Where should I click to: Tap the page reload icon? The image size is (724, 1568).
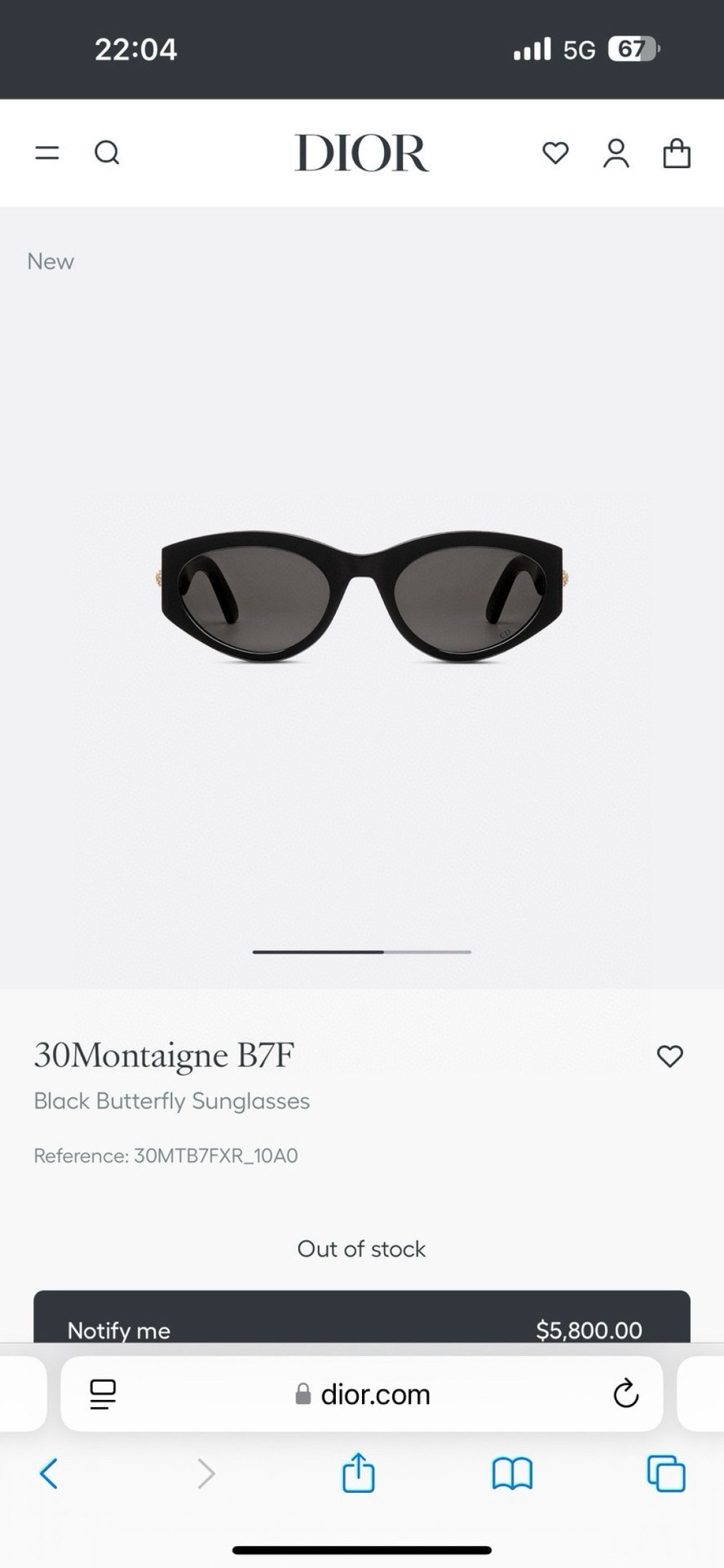click(x=625, y=1394)
